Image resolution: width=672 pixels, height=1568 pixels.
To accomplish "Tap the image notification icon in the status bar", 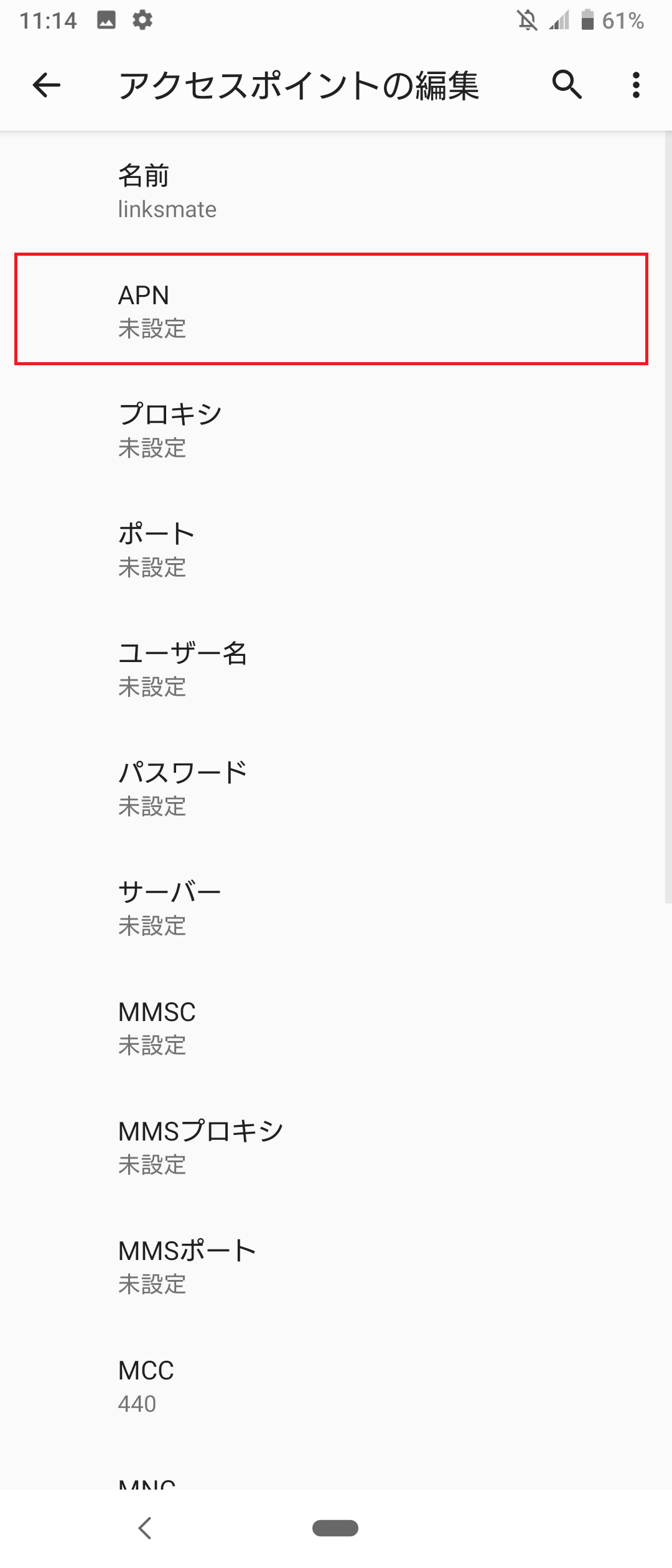I will (106, 21).
